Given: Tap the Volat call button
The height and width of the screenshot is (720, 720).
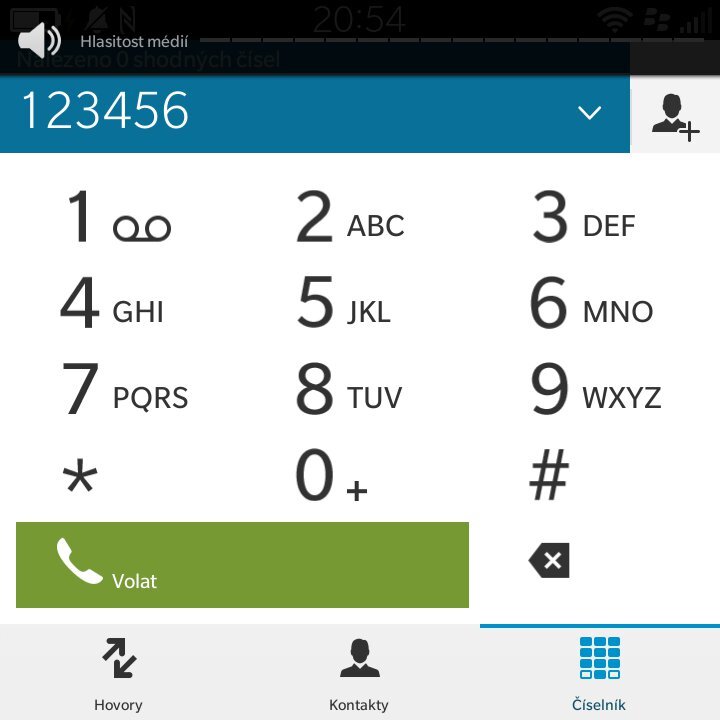Looking at the screenshot, I should click(x=242, y=565).
